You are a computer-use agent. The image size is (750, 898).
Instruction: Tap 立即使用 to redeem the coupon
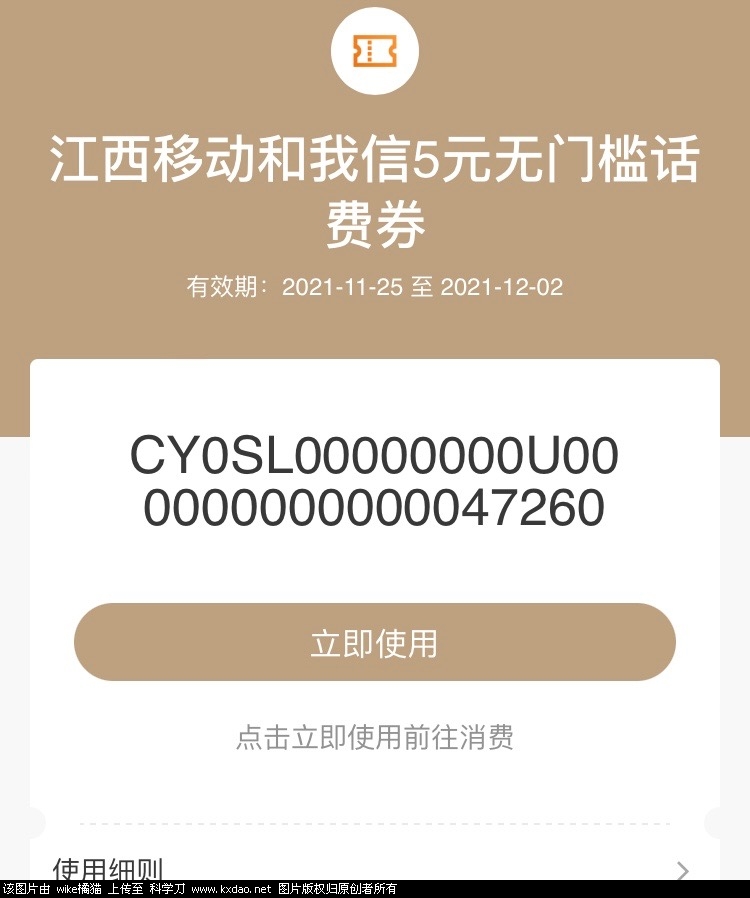(x=375, y=643)
